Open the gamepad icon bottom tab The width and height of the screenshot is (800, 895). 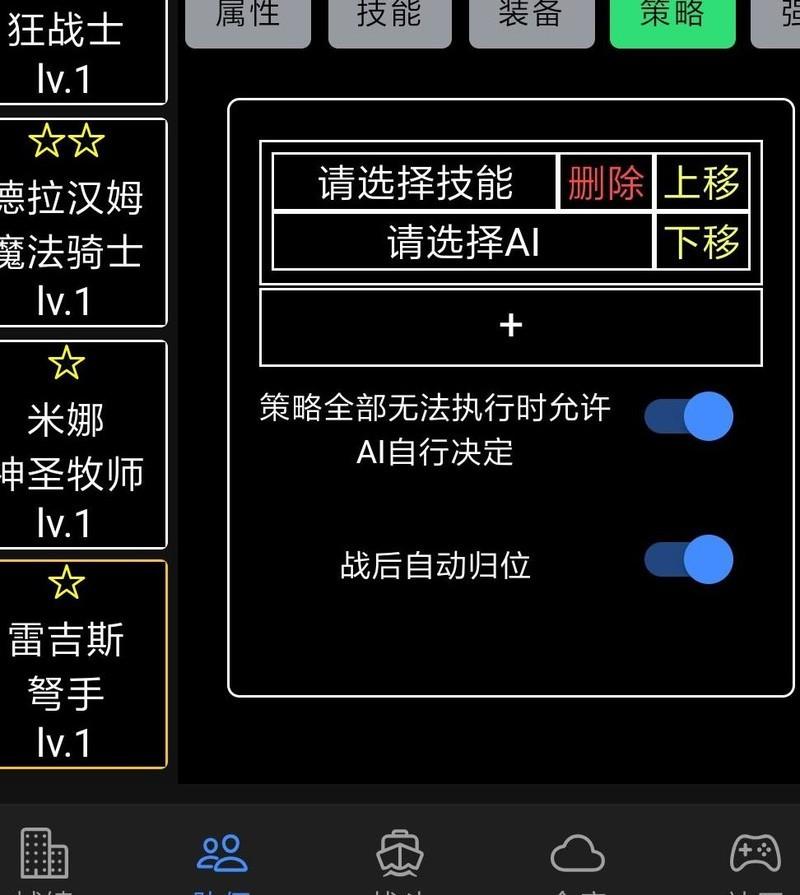tap(755, 855)
